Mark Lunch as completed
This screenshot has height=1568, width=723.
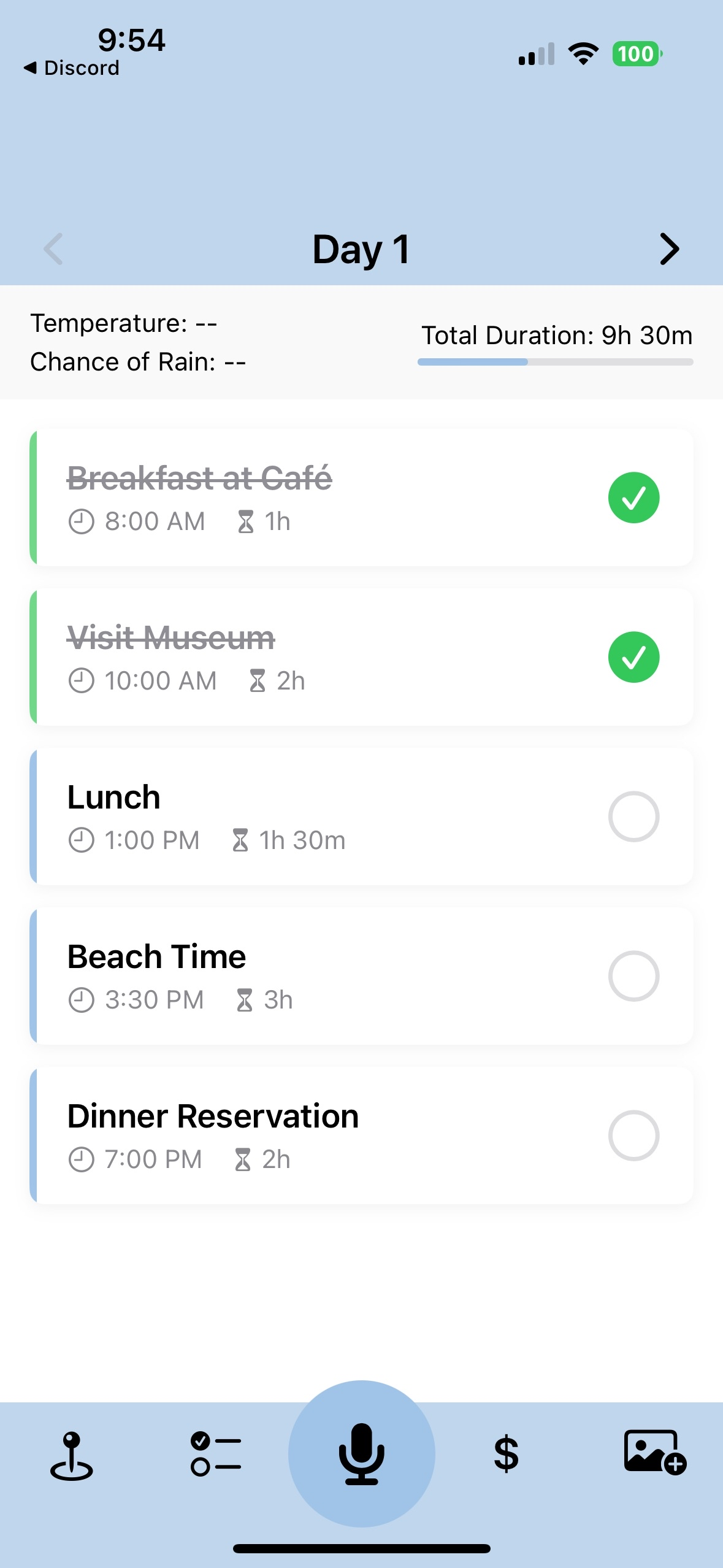click(633, 817)
